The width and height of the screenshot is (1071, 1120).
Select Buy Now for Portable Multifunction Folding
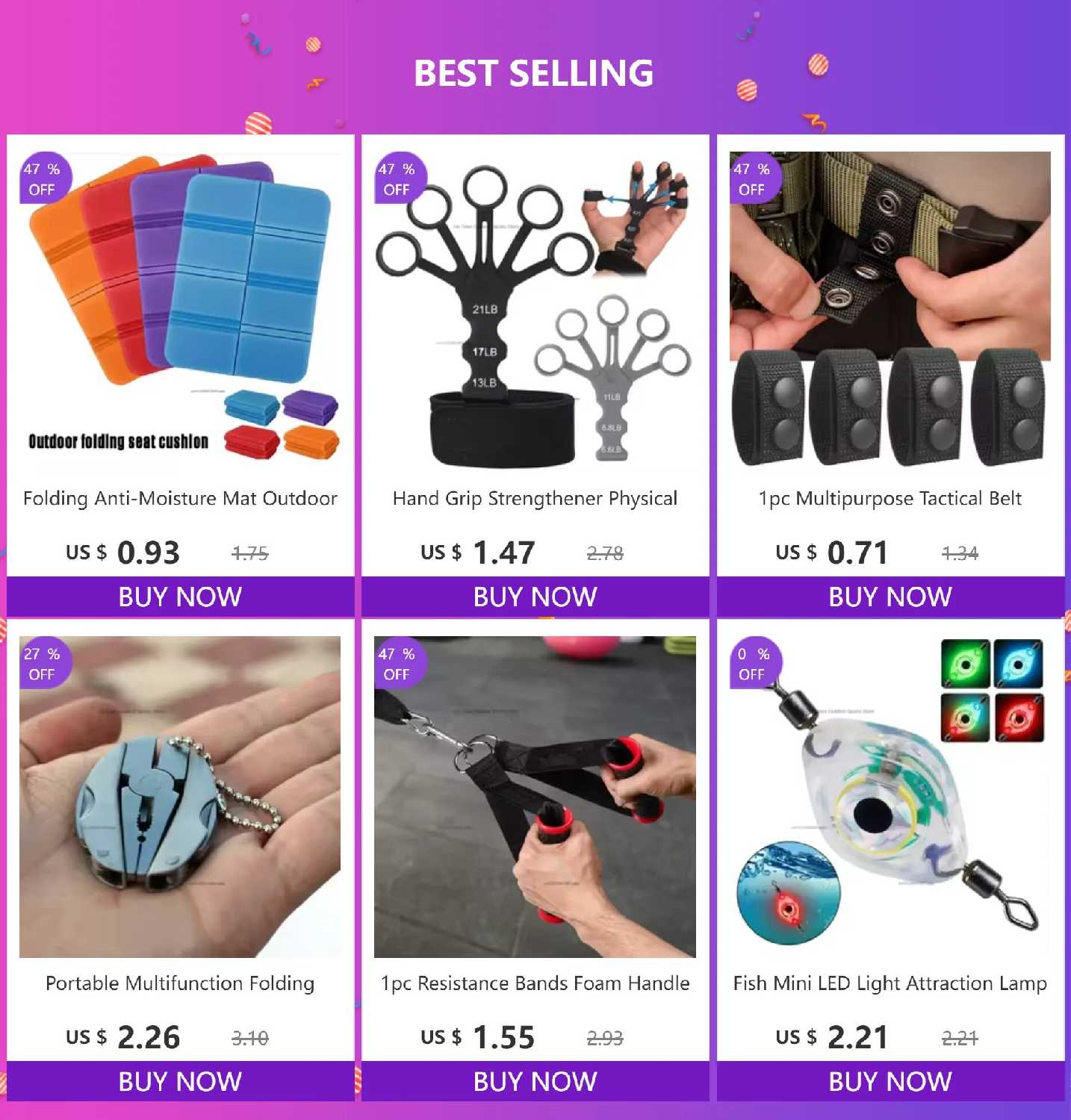(x=180, y=1081)
